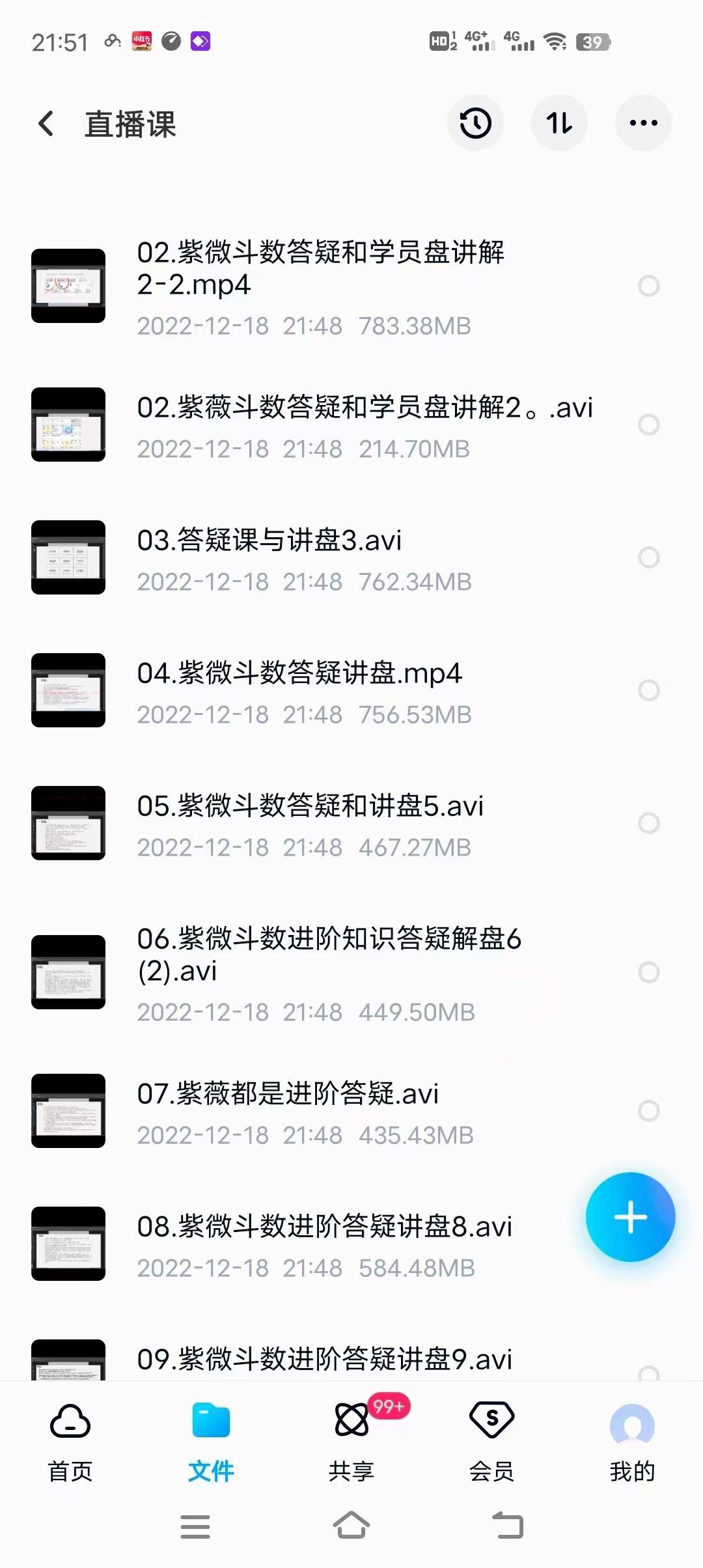Open more actions menu with ... button
This screenshot has width=703, height=1568.
point(642,122)
